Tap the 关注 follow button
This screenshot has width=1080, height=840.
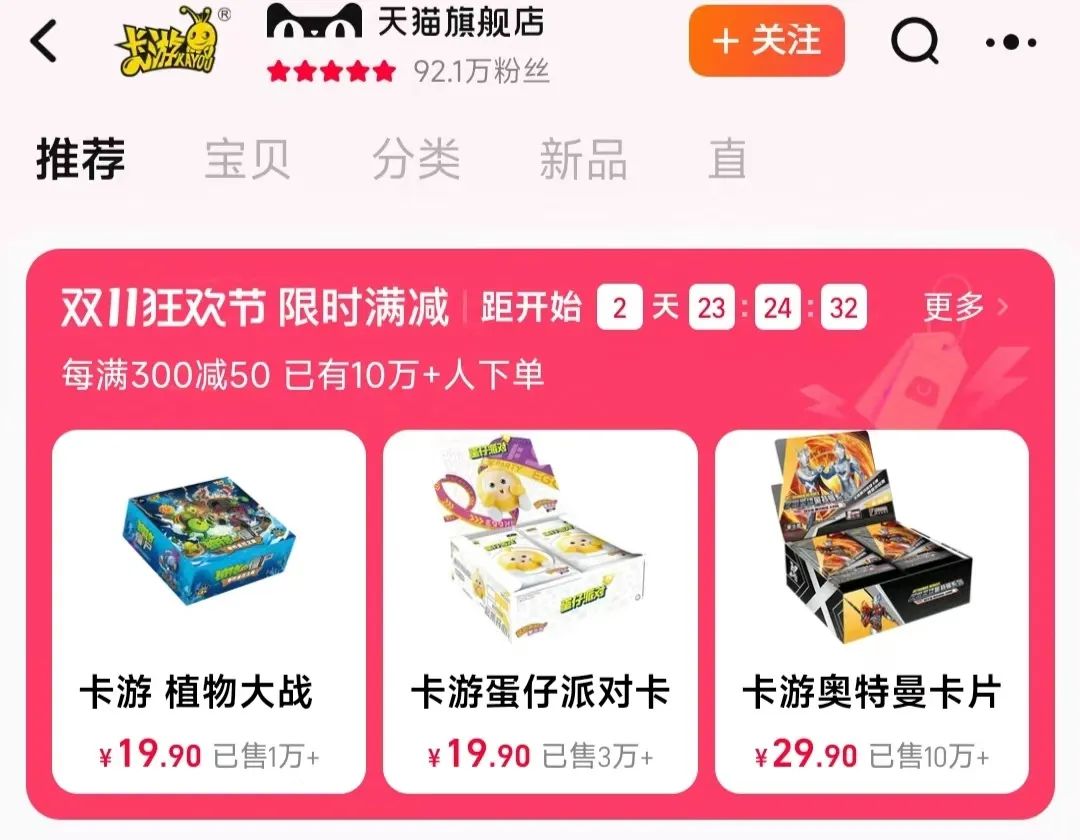[766, 41]
